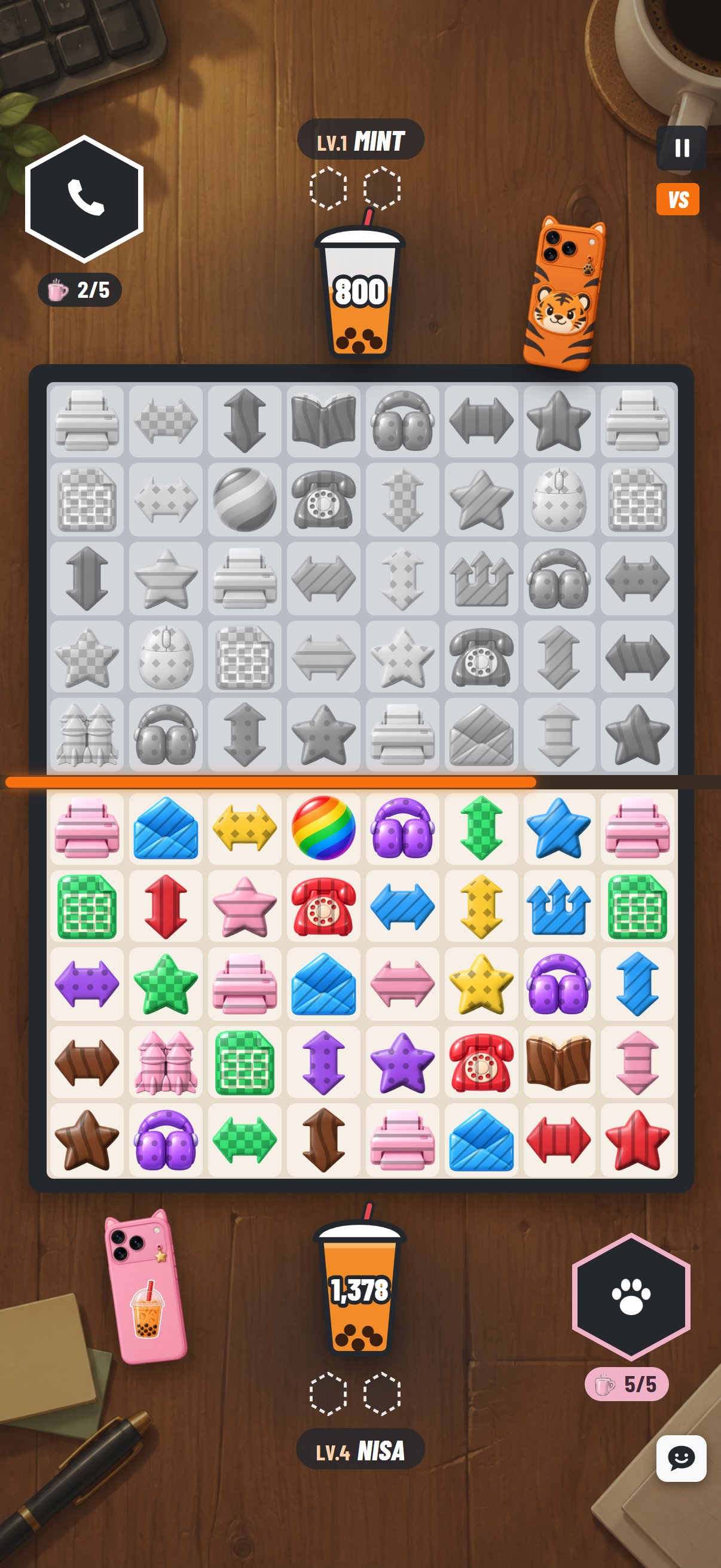Pick the pink star tile

tap(245, 907)
